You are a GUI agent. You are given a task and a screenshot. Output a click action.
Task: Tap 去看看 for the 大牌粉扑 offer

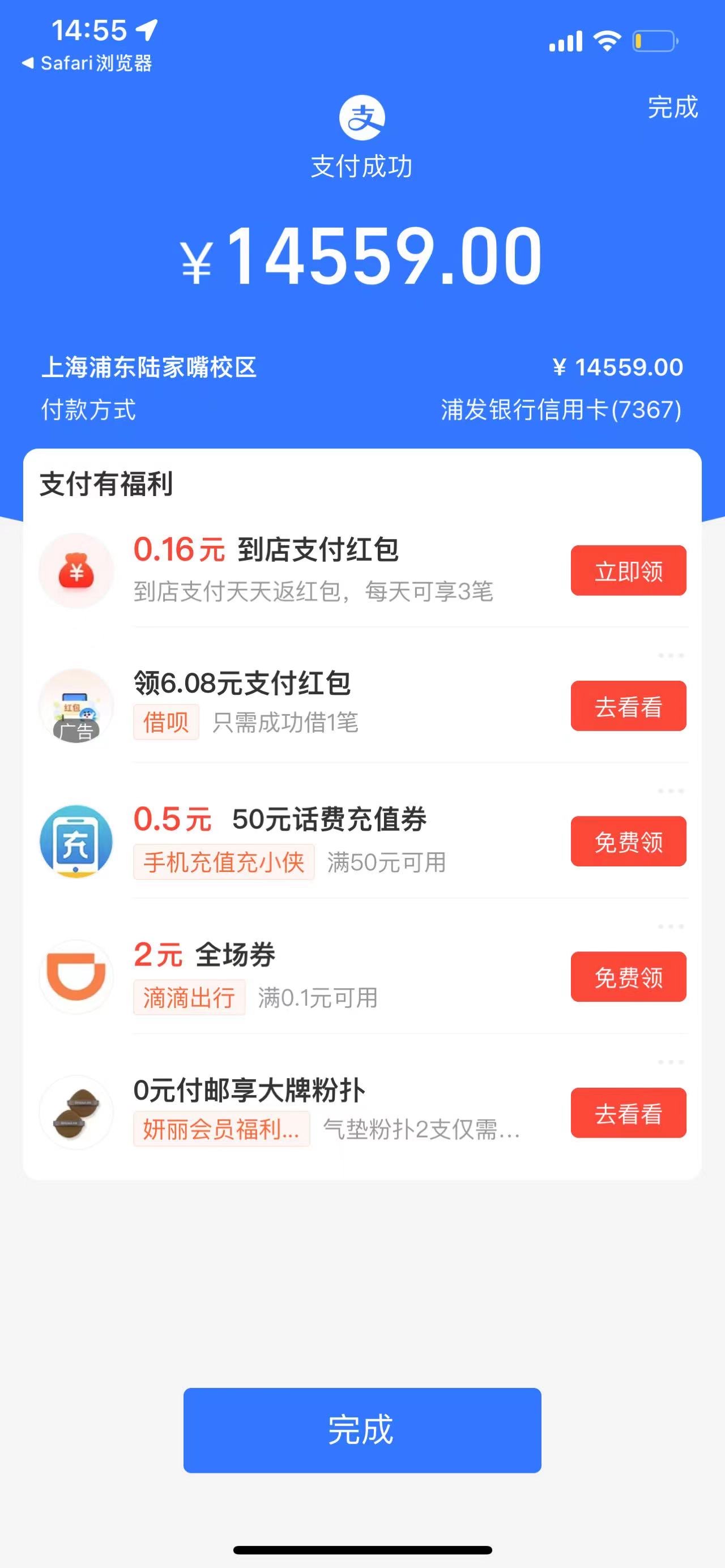(628, 1113)
